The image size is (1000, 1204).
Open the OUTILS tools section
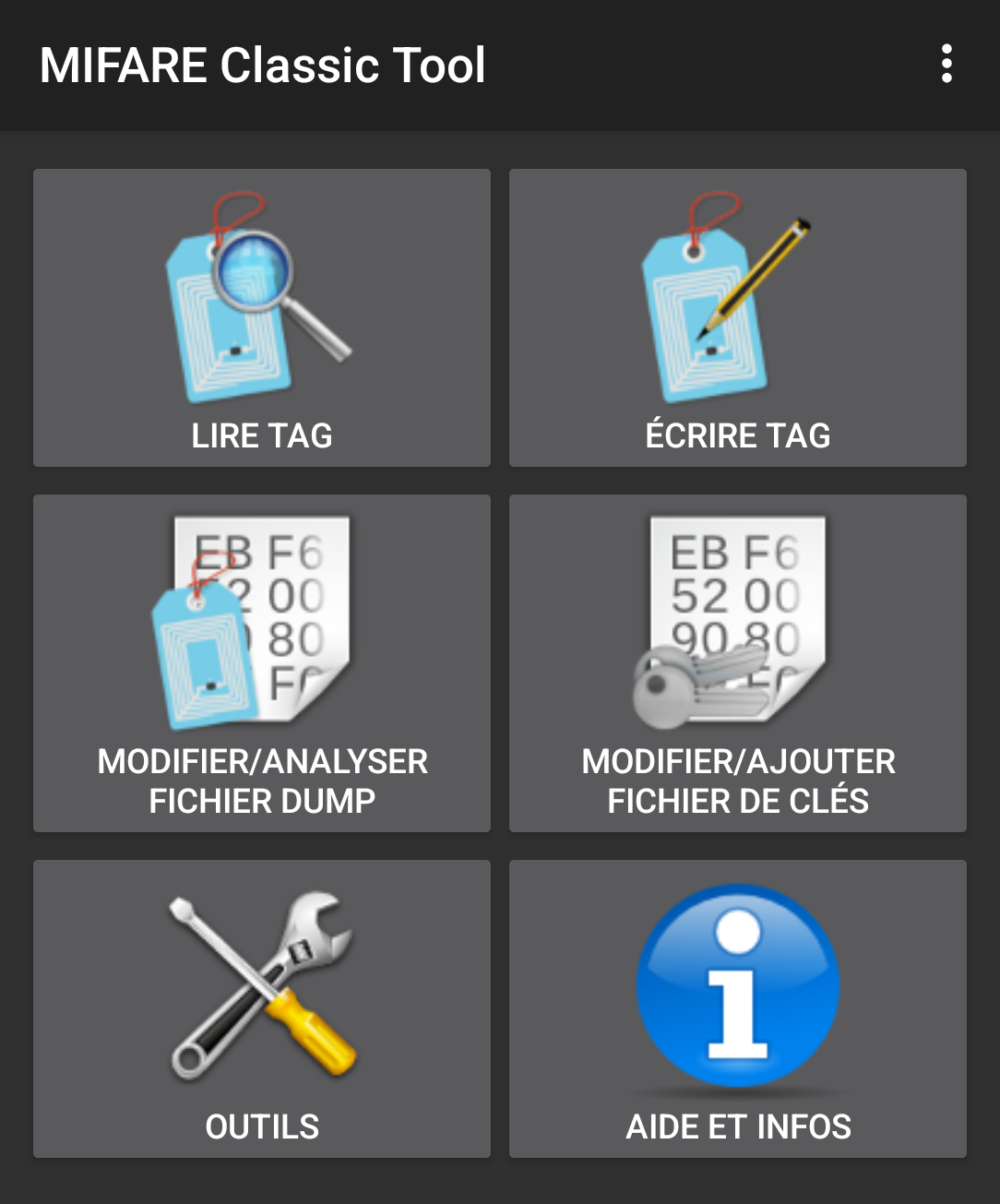[x=261, y=1008]
